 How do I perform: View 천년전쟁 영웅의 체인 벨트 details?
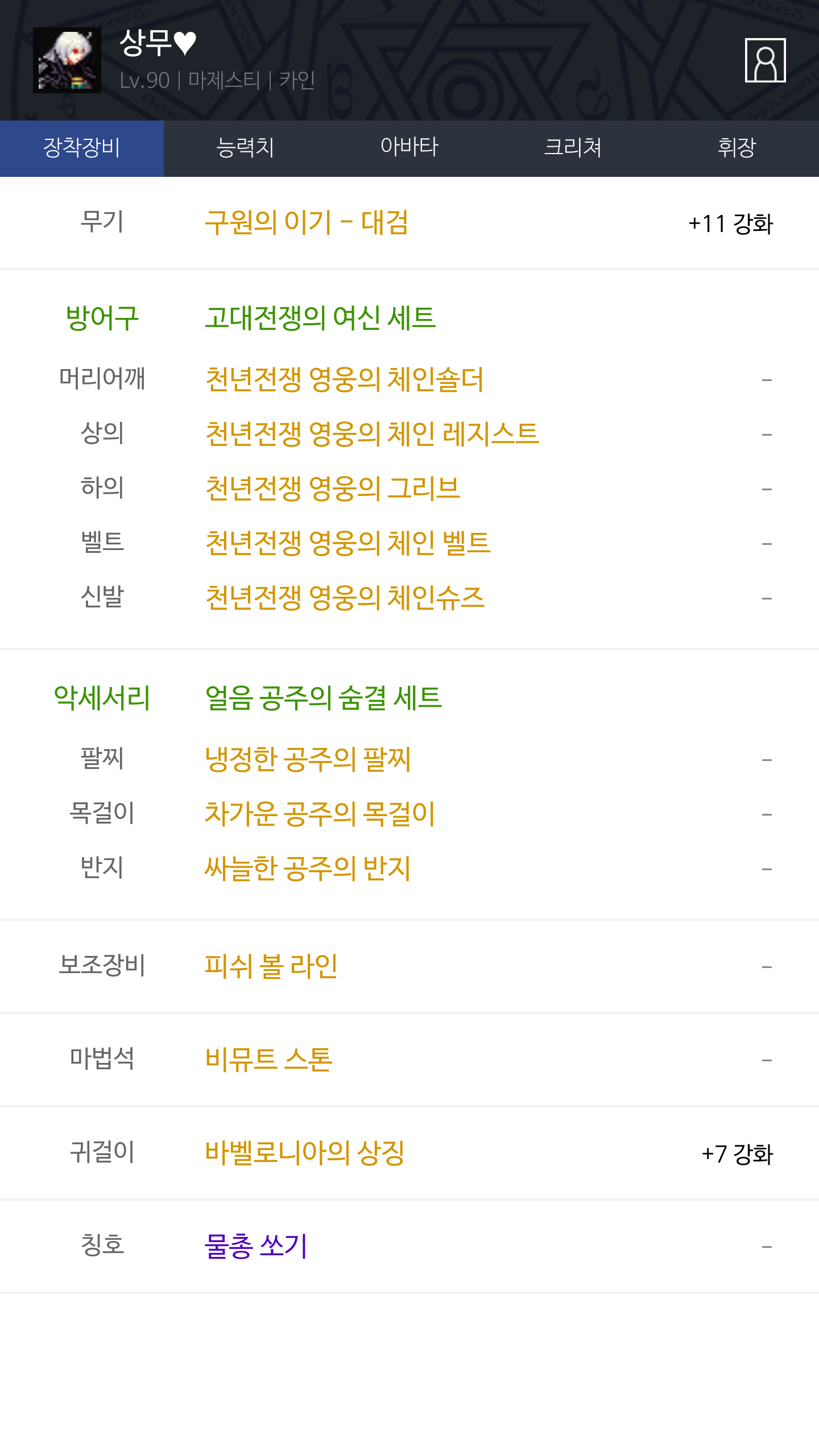(x=348, y=543)
